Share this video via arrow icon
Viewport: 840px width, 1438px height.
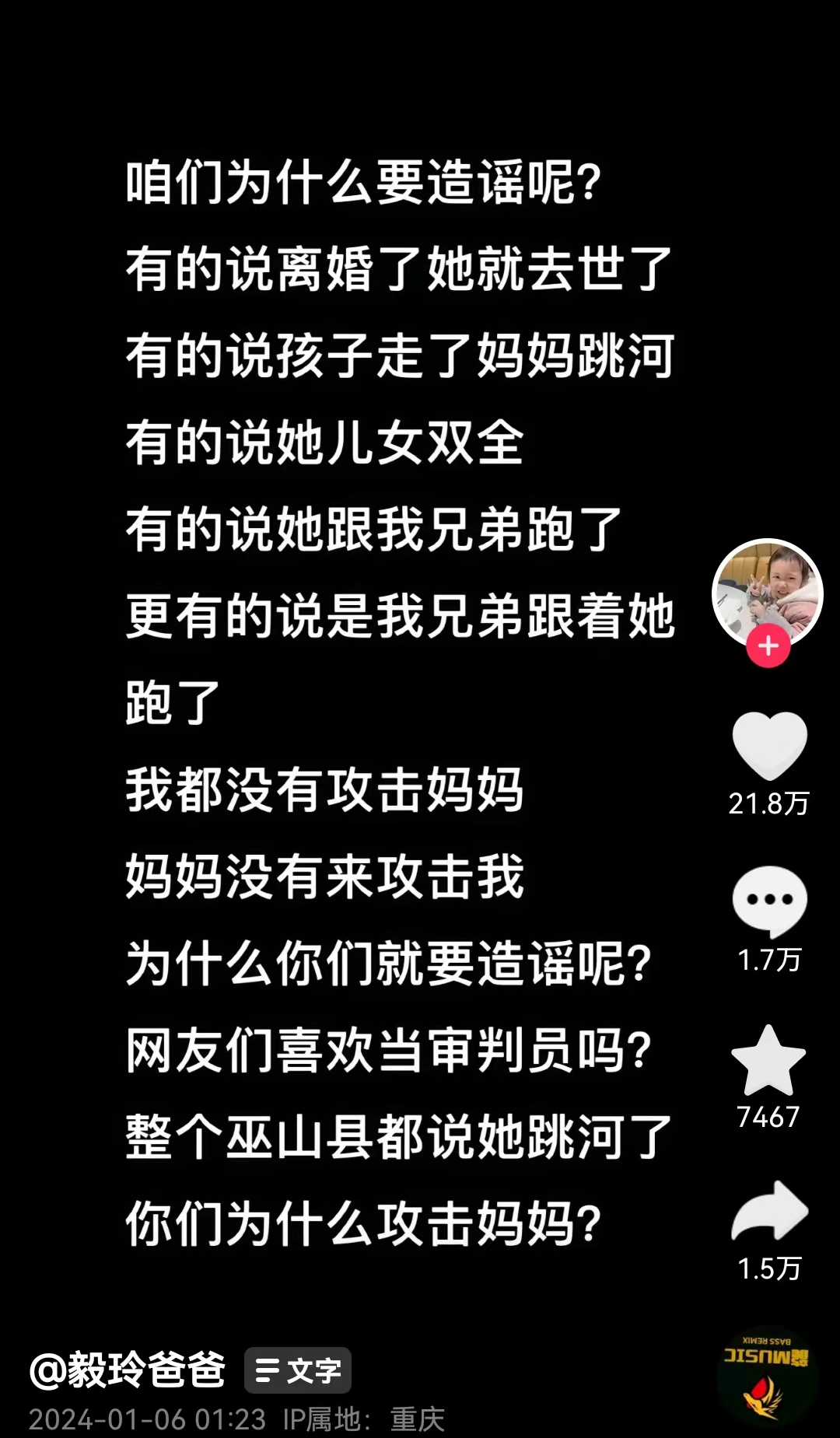point(769,1212)
